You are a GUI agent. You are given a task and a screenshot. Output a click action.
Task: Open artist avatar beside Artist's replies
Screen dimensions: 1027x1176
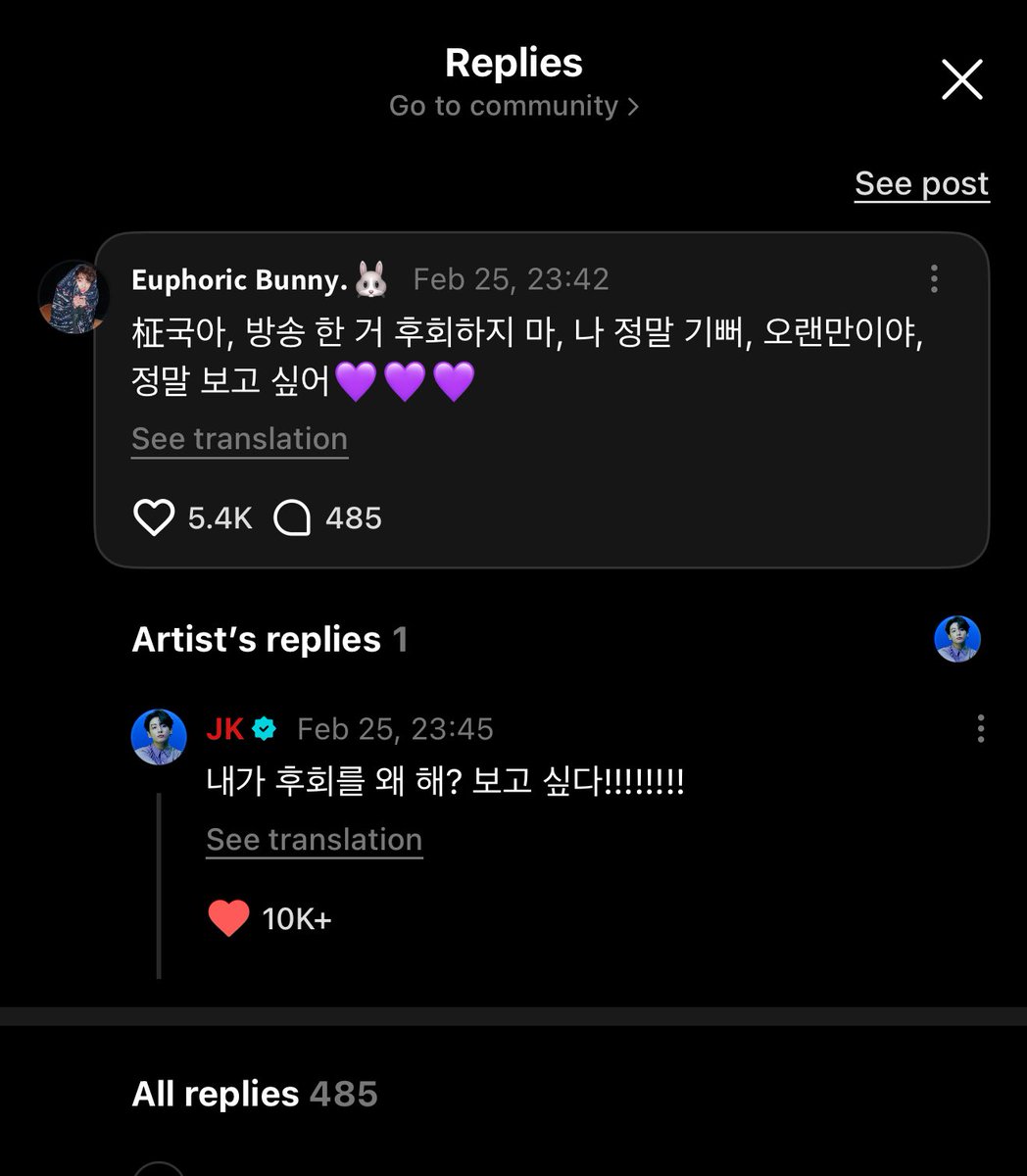click(956, 639)
